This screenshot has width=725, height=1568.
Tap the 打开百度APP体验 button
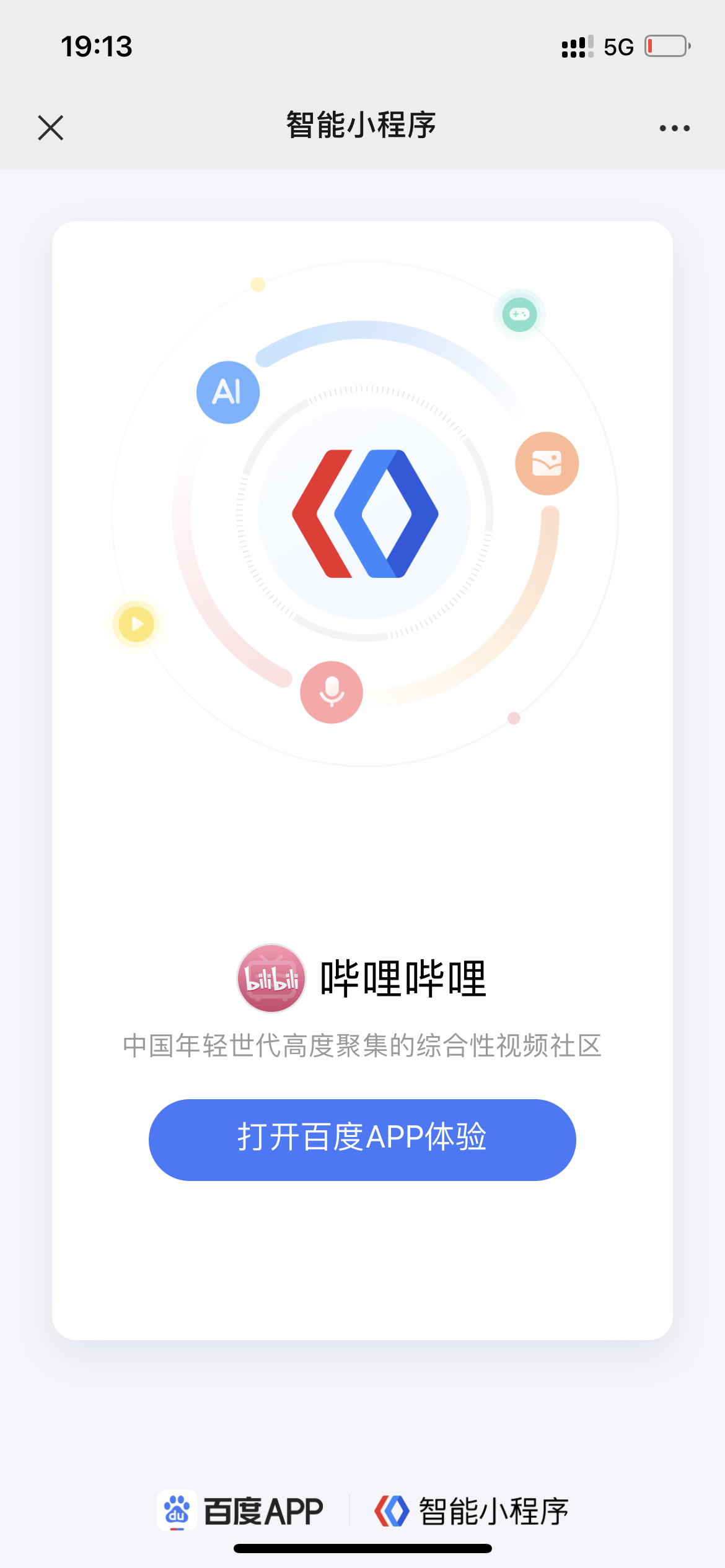point(362,1139)
